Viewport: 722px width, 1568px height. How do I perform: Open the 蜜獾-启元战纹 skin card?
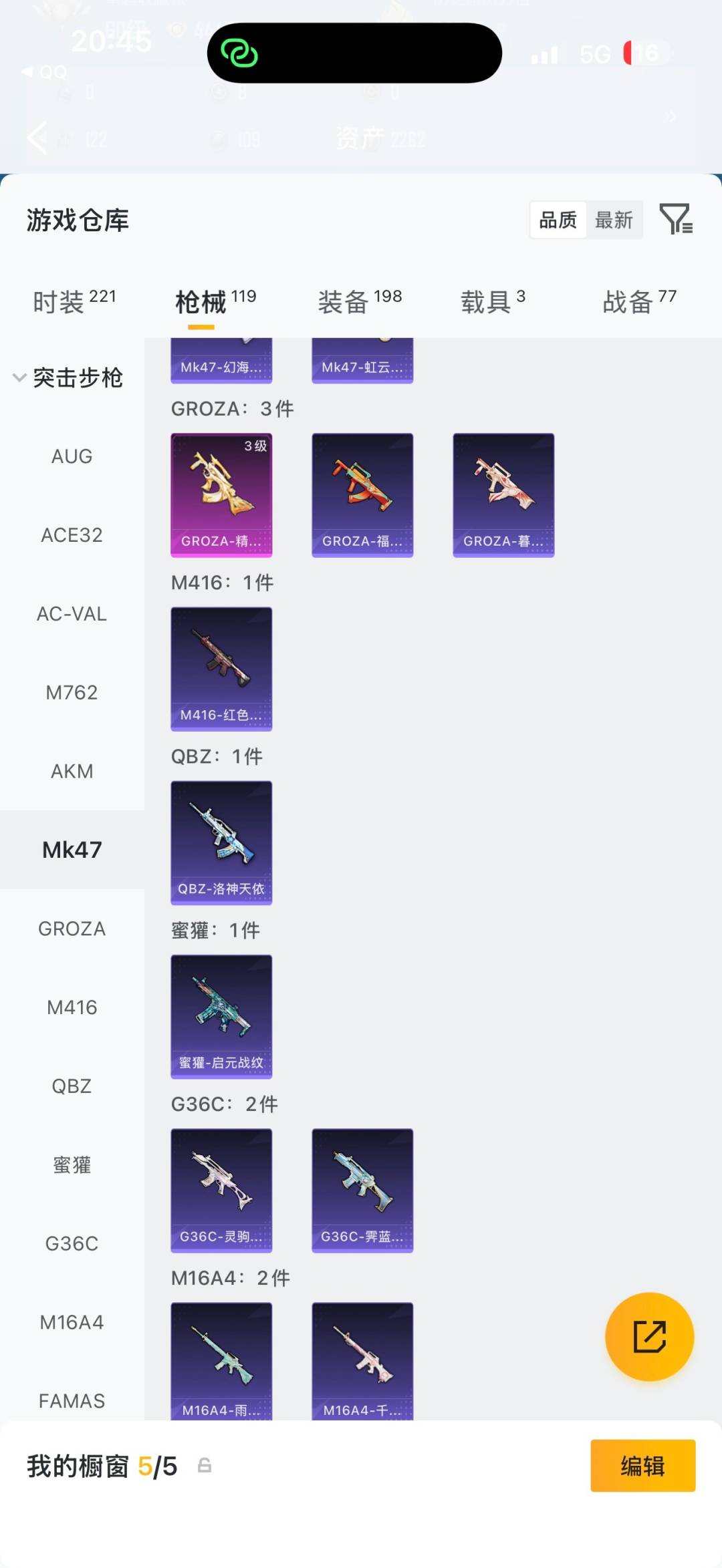coord(221,1016)
